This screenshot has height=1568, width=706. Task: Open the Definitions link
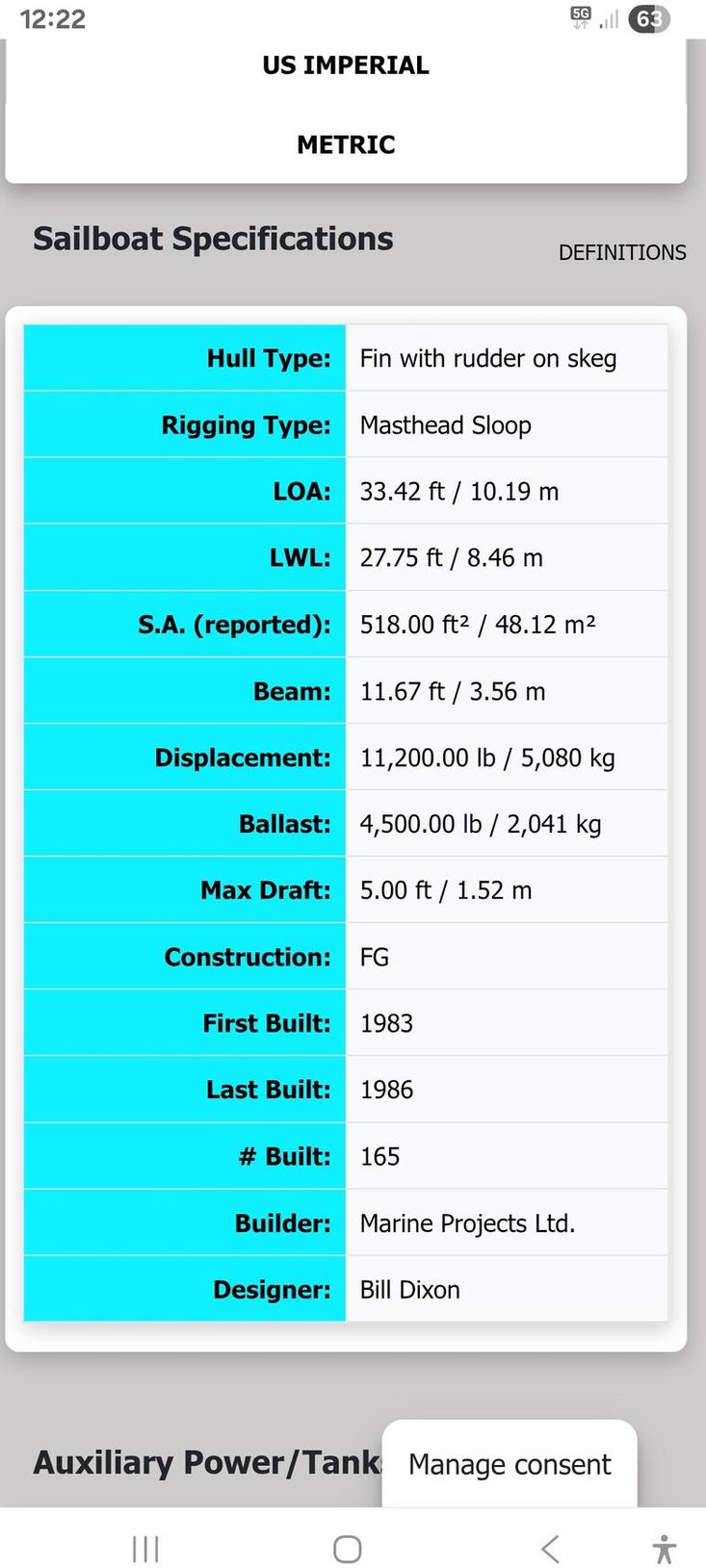621,252
